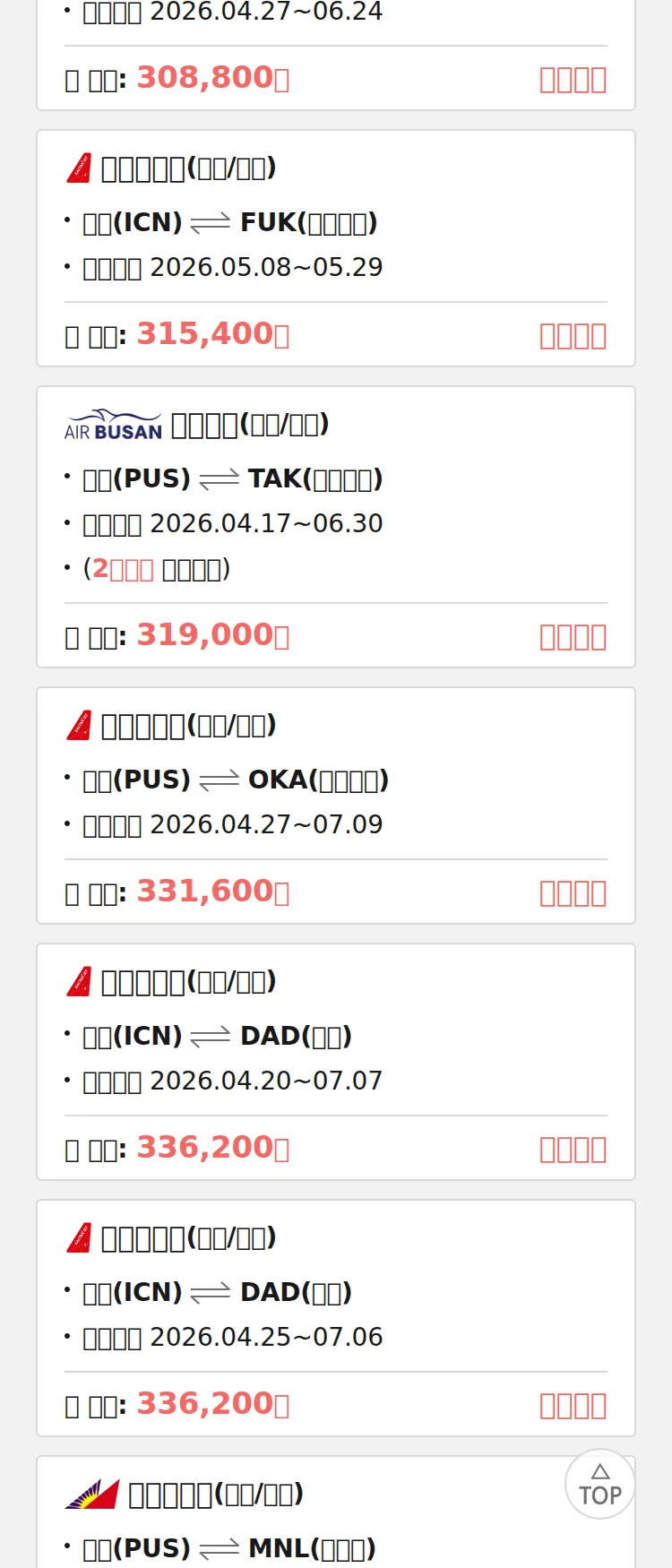
Task: Tap the link beside the 315,400 price
Action: 573,336
